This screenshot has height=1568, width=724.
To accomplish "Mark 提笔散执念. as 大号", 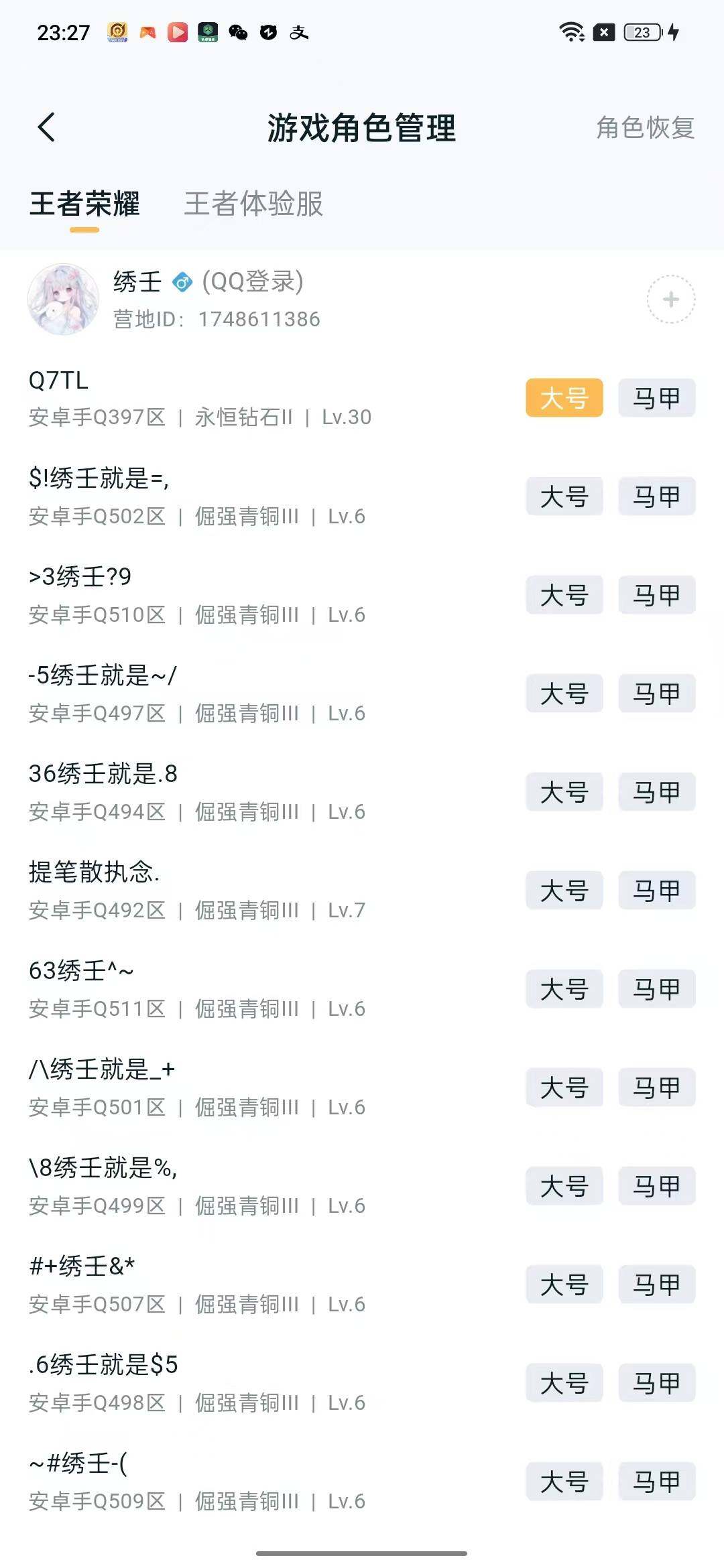I will click(x=564, y=891).
